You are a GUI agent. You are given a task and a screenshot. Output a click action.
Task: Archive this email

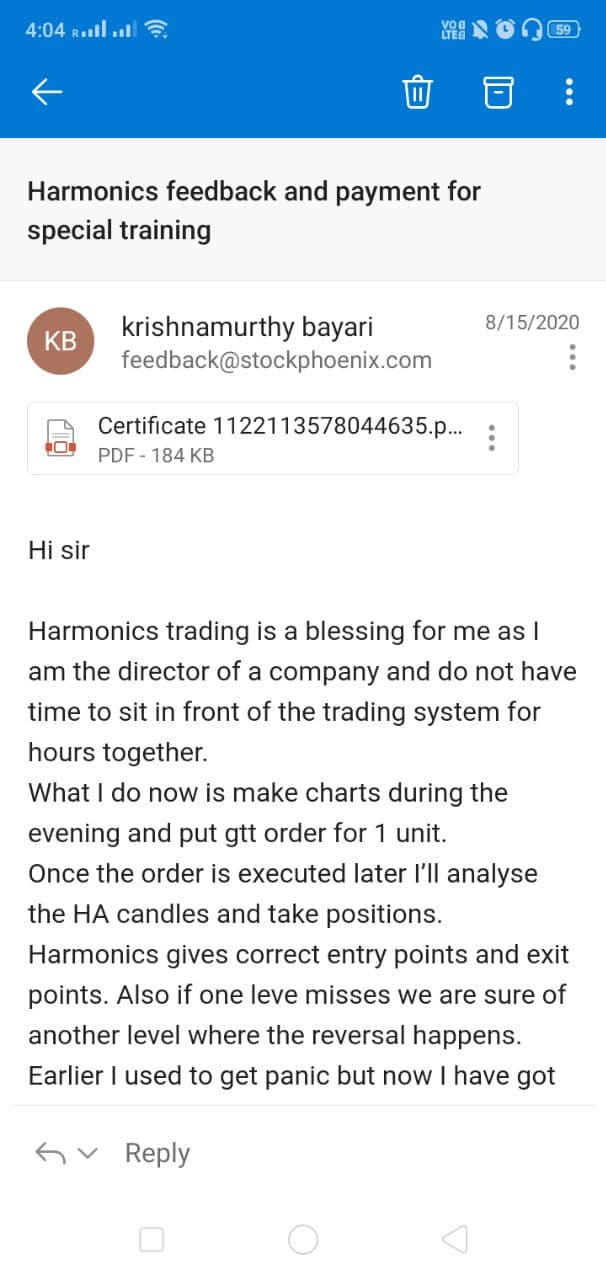(498, 92)
